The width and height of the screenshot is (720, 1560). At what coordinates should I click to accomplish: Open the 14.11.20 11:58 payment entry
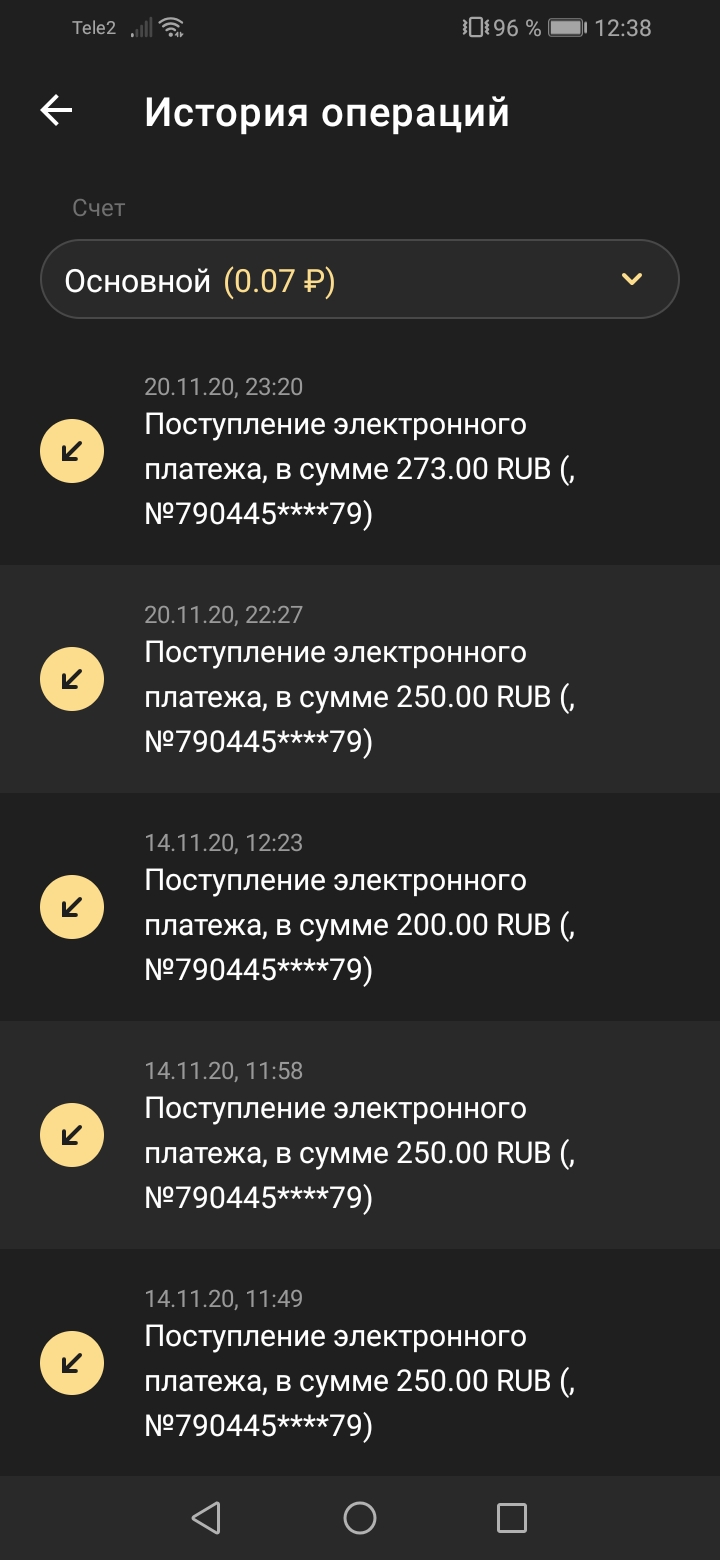(x=360, y=1136)
